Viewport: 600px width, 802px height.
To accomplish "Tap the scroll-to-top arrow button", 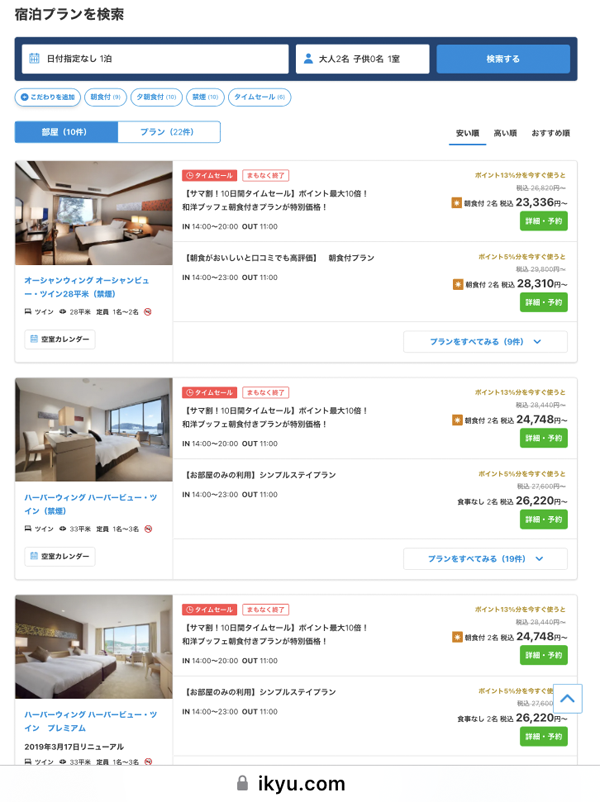I will [567, 698].
